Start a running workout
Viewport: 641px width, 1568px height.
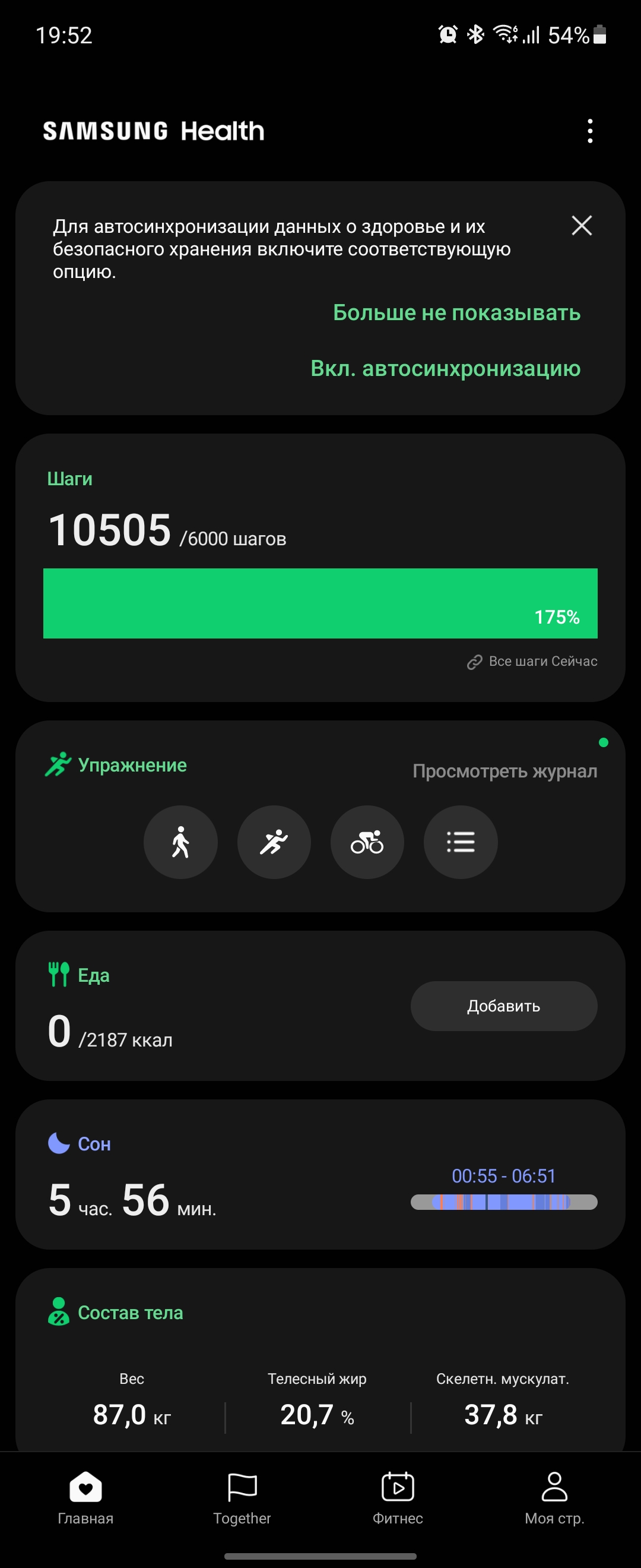click(x=274, y=842)
